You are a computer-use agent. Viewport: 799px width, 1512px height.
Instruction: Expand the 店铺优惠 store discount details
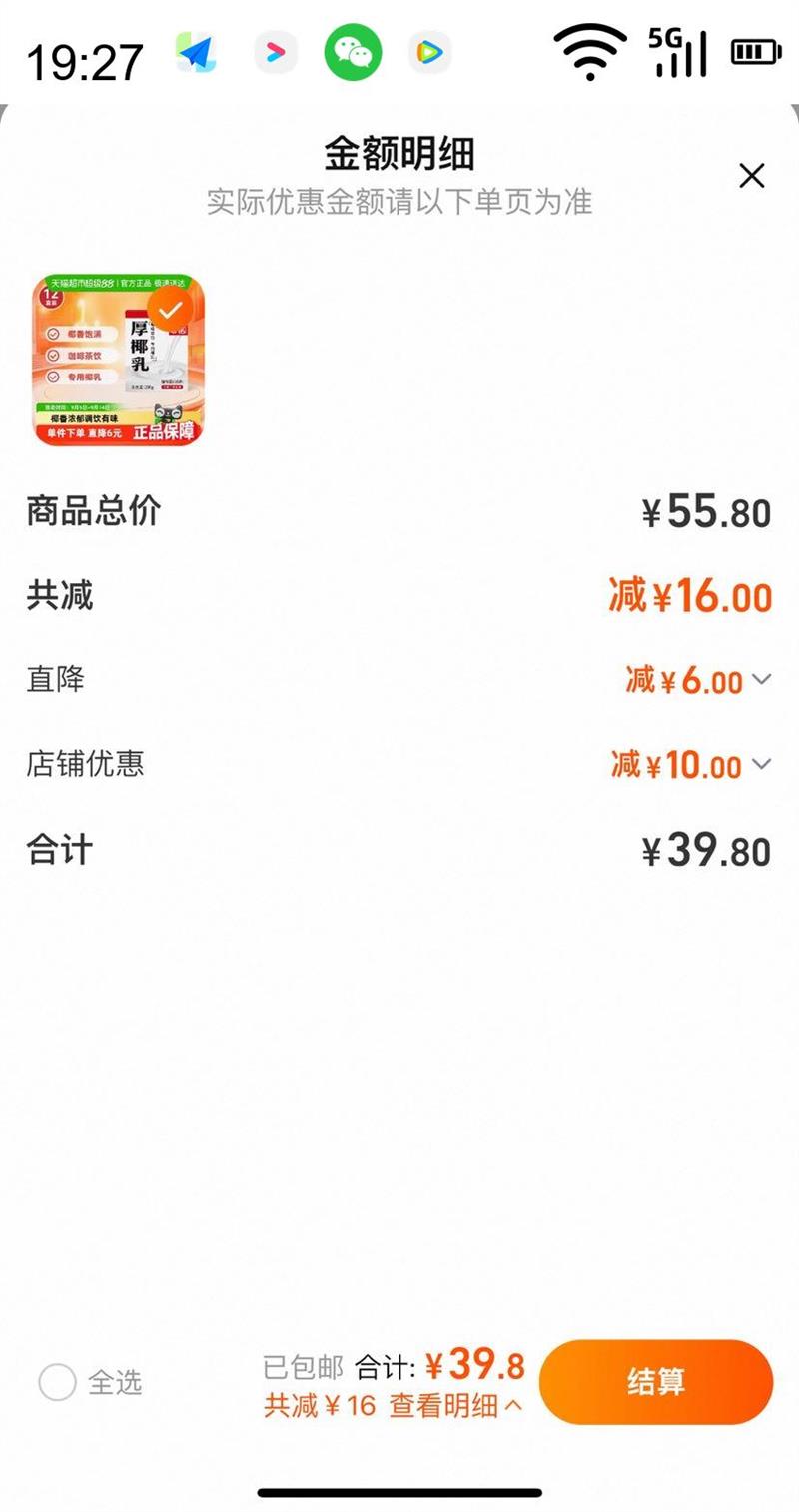(x=761, y=764)
